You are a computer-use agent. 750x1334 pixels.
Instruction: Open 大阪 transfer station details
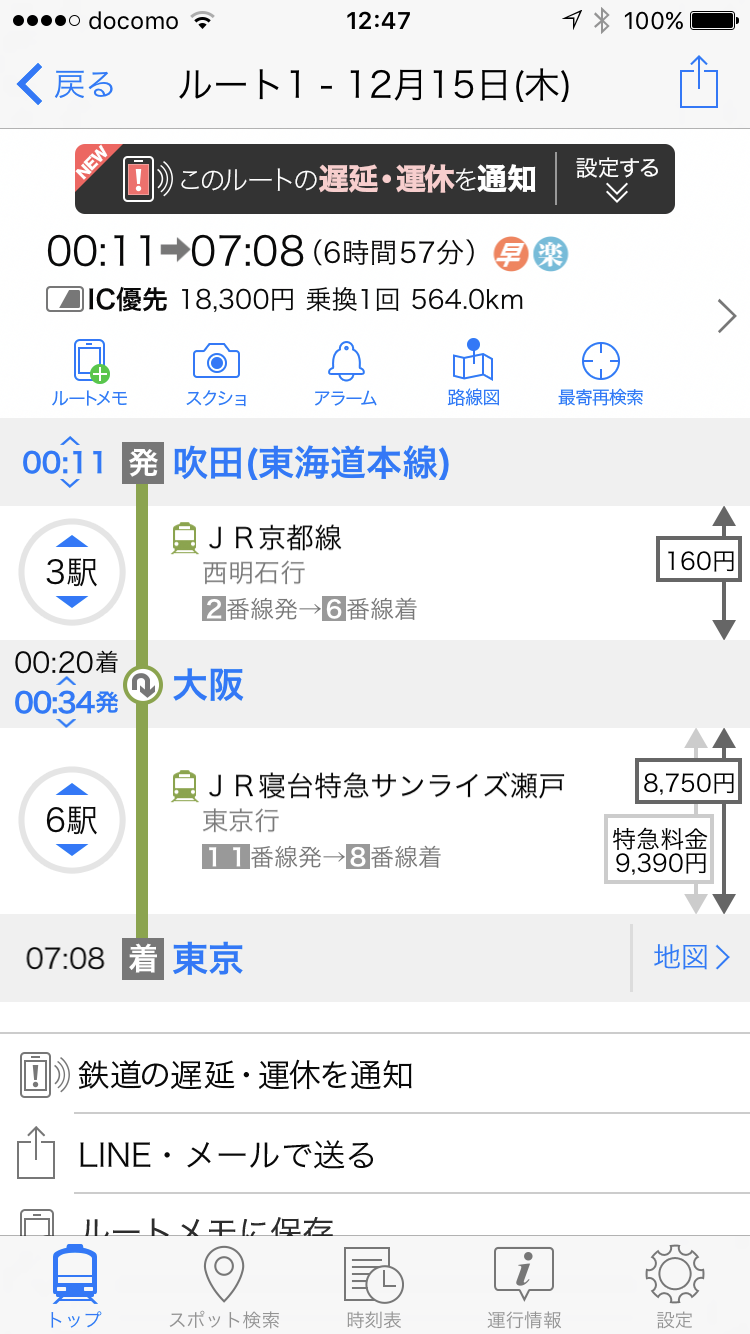coord(208,685)
